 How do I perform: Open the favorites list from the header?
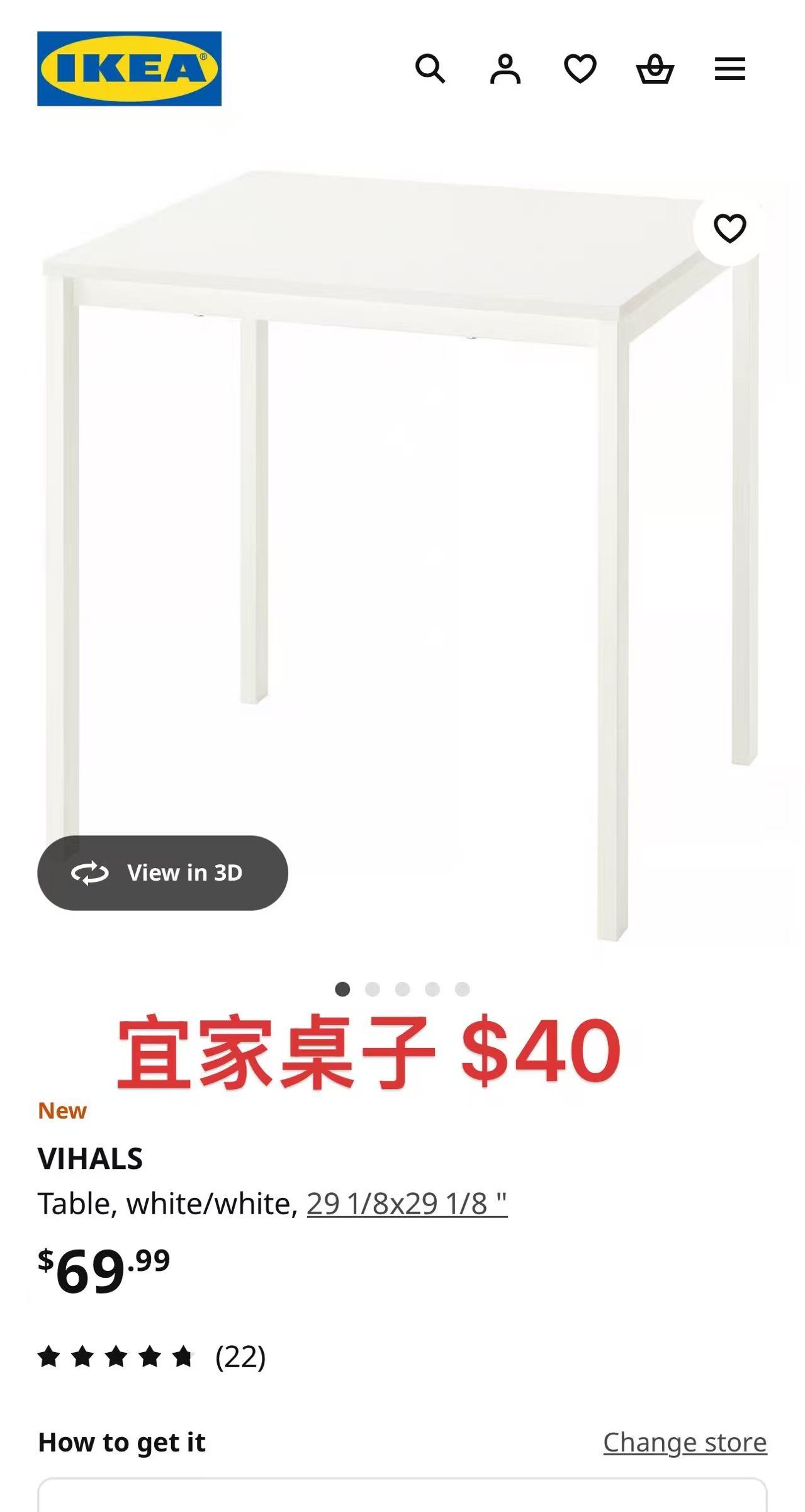tap(580, 69)
